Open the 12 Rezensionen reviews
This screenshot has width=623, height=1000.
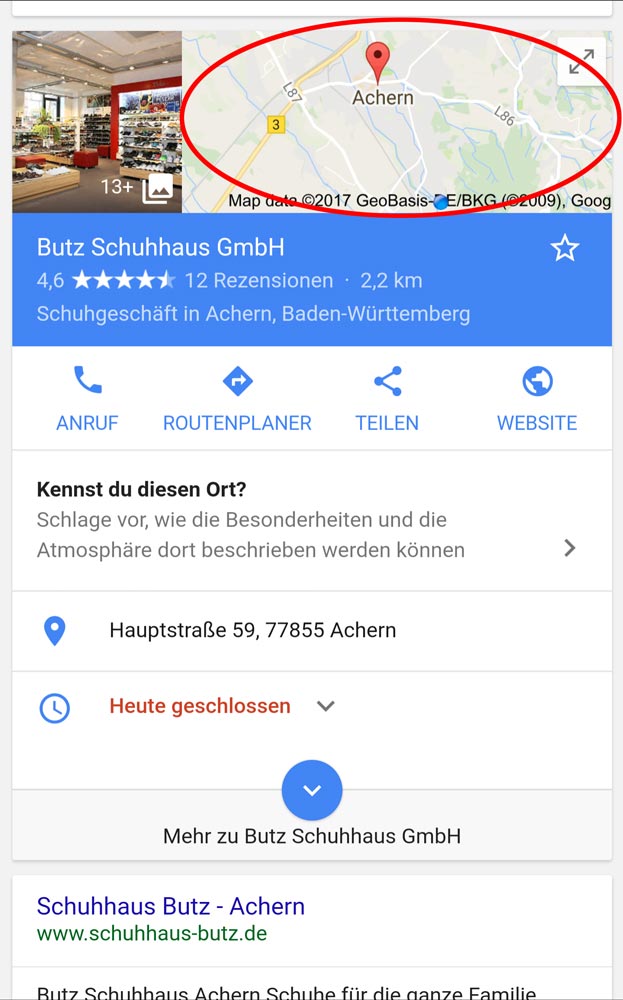click(x=259, y=281)
